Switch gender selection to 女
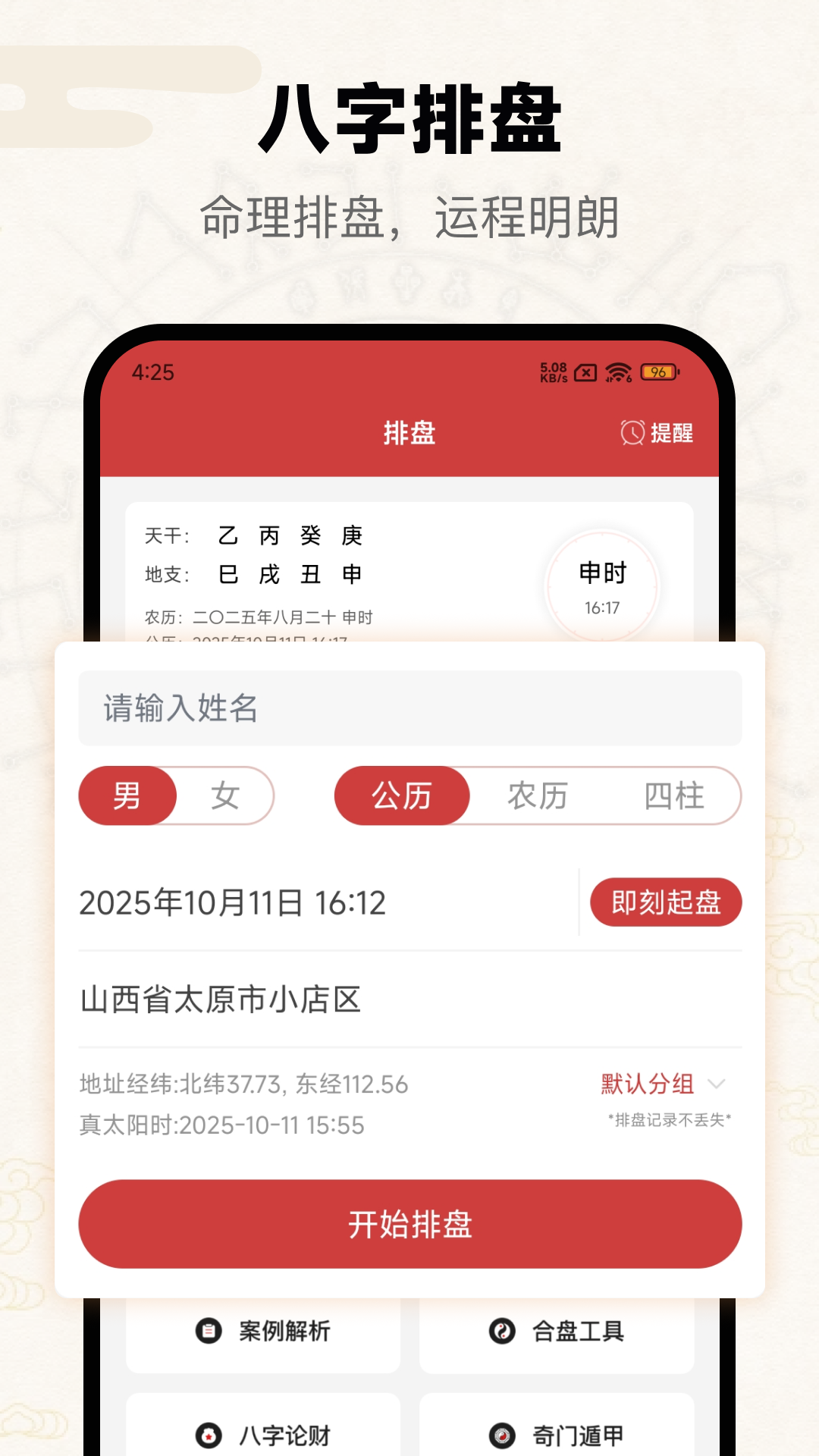Viewport: 819px width, 1456px height. click(x=224, y=795)
